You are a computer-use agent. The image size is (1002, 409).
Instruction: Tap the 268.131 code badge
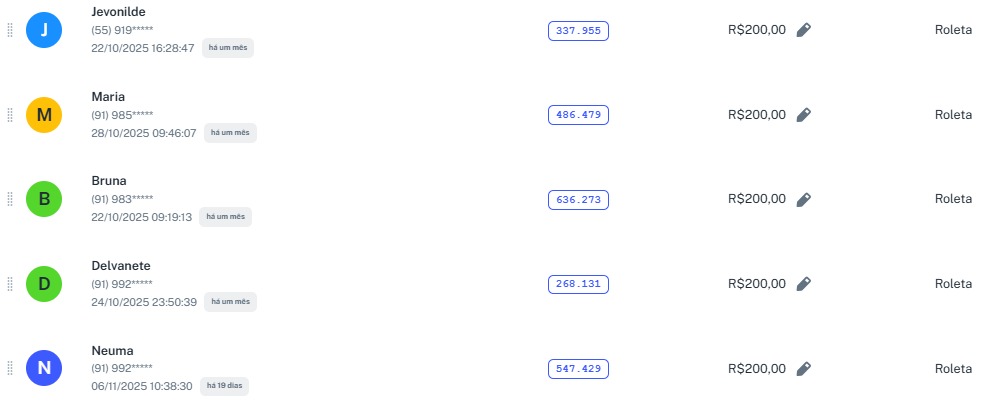(x=578, y=284)
